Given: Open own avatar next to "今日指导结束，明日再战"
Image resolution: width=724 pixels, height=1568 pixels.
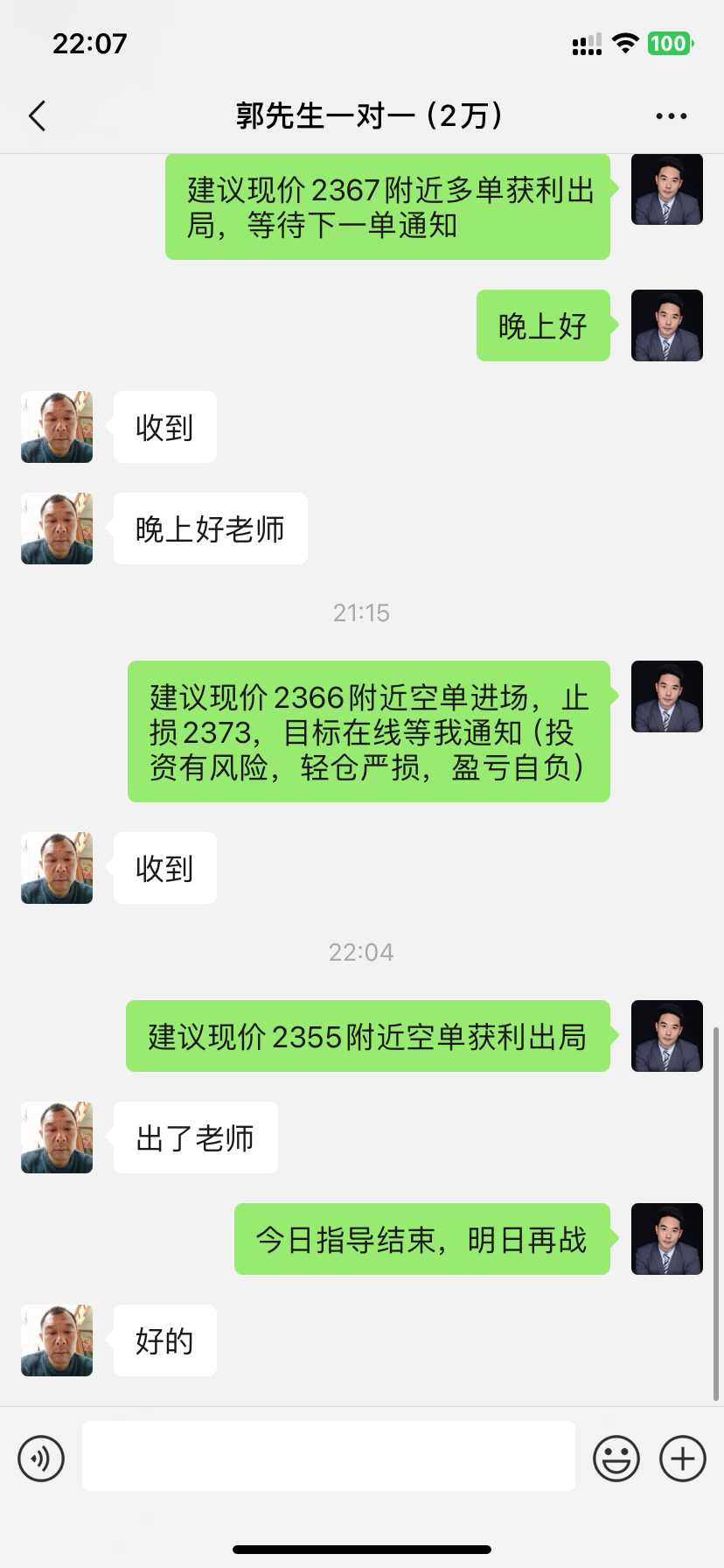Looking at the screenshot, I should click(666, 1239).
